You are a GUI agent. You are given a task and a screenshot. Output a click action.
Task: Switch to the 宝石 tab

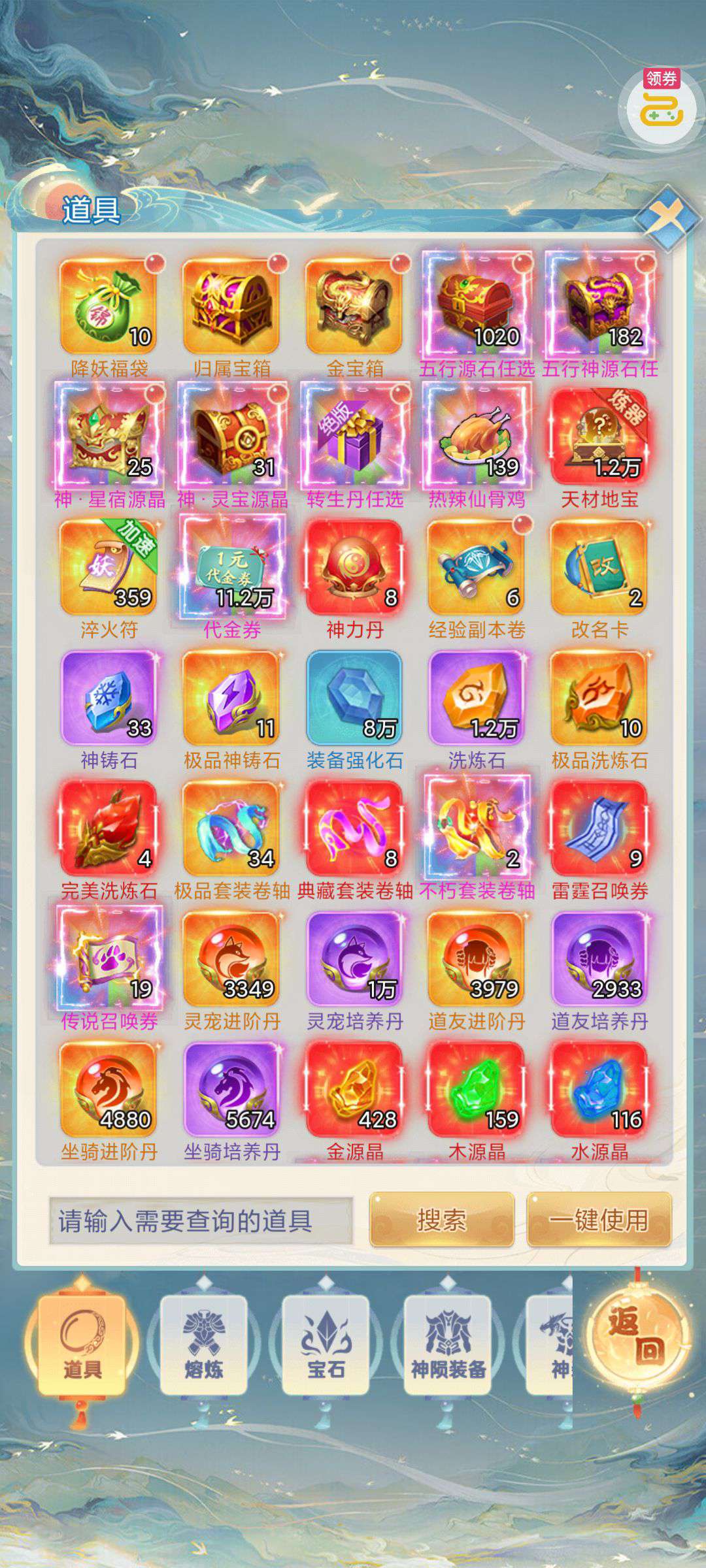pos(326,1346)
